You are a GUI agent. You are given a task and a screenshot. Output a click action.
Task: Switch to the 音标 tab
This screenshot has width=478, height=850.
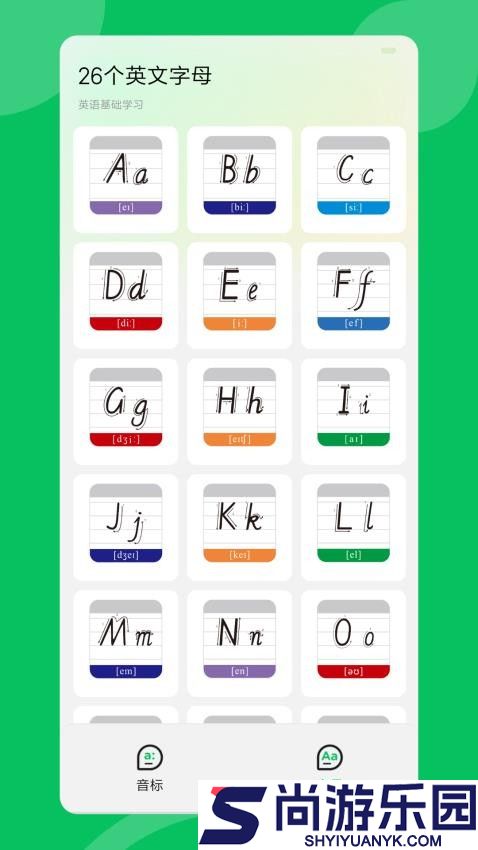click(150, 768)
